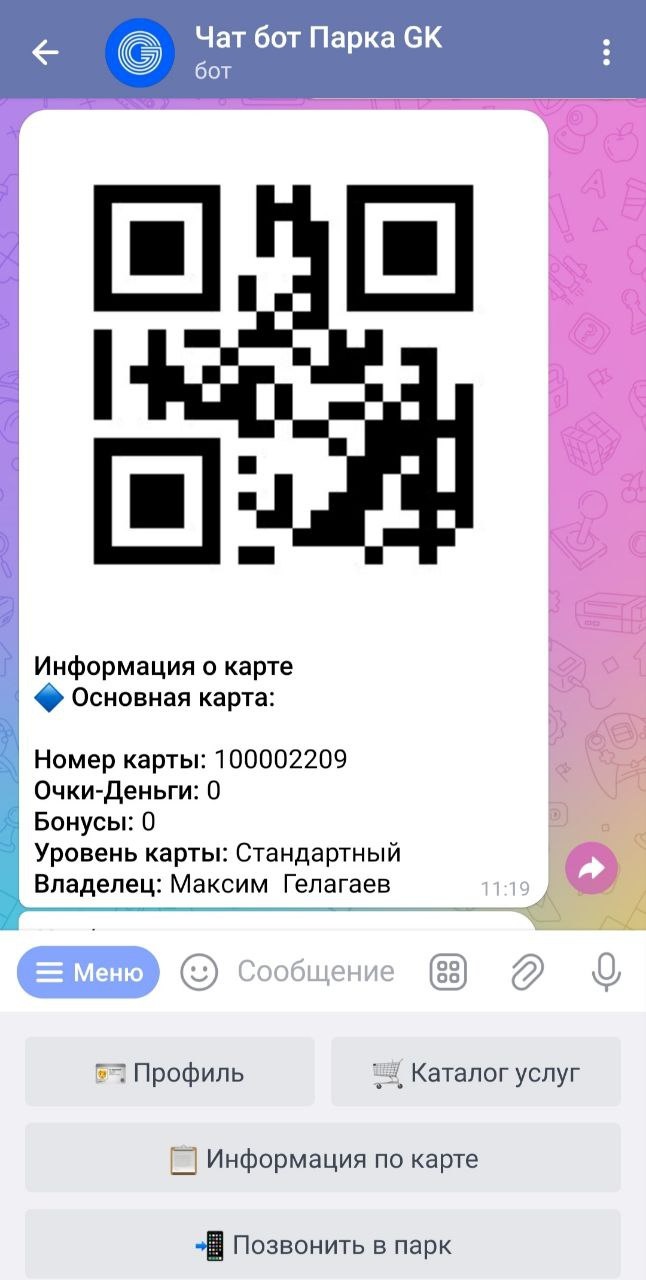This screenshot has width=646, height=1280.
Task: Open Каталог услуг
Action: (x=476, y=1072)
